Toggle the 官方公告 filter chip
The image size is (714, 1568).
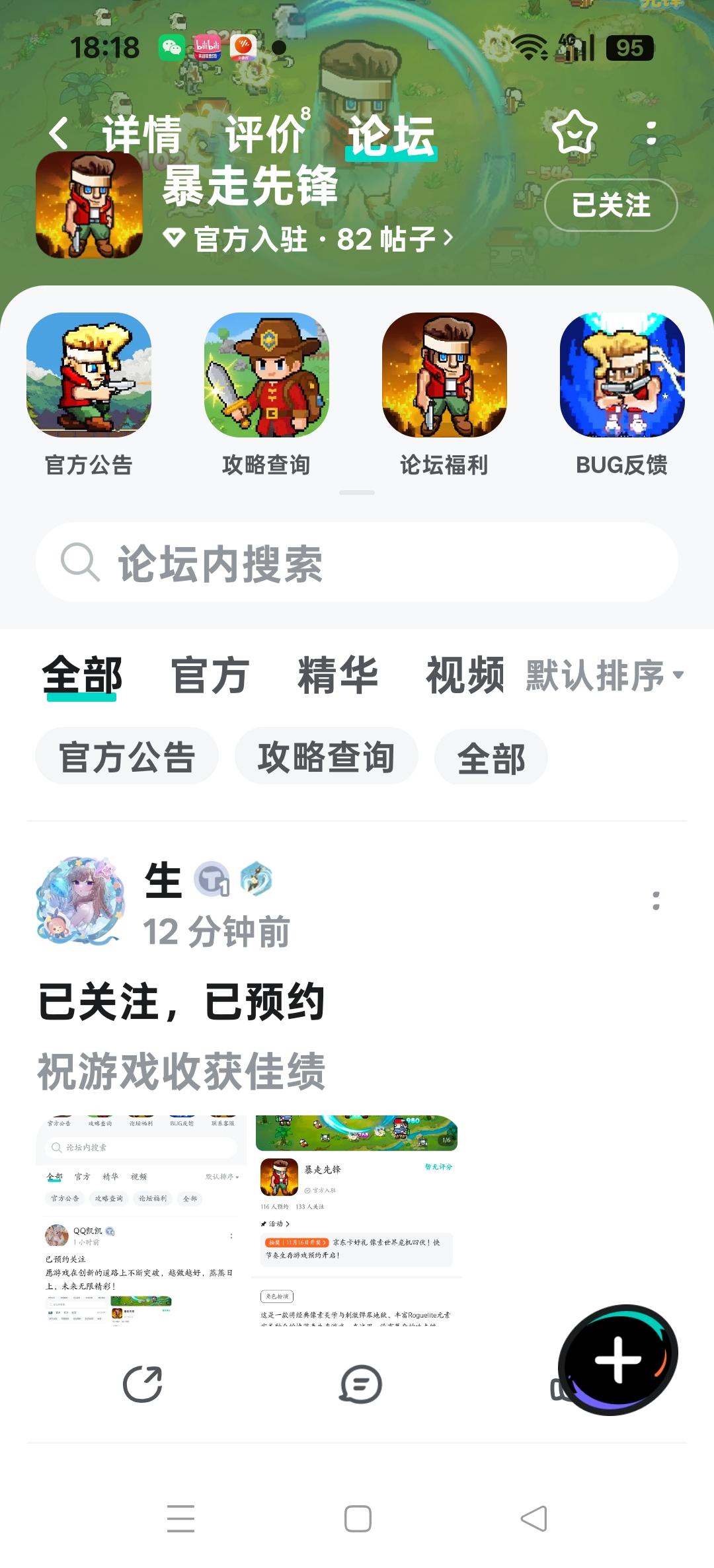[x=126, y=757]
